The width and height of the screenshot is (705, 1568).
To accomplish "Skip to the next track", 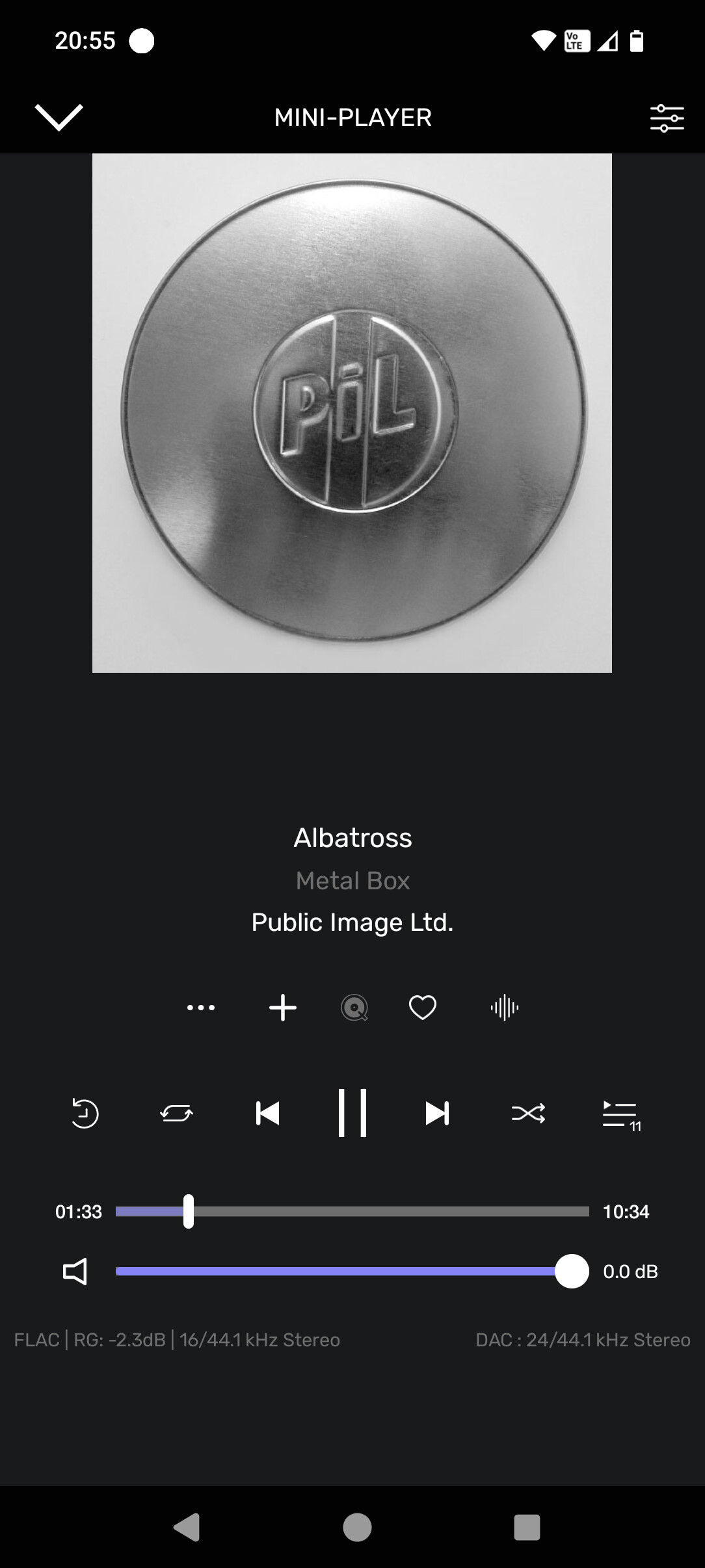I will [x=437, y=1113].
